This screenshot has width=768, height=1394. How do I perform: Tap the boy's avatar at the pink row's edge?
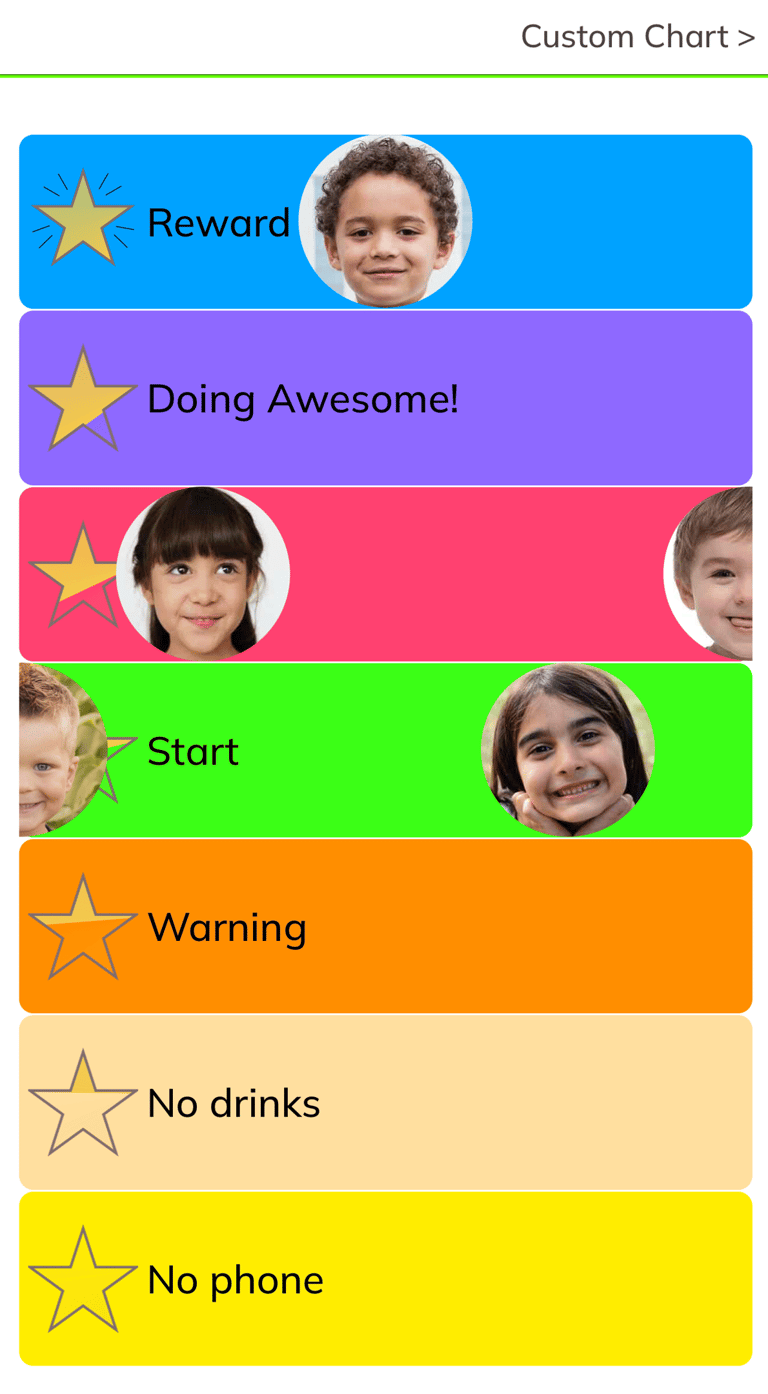click(x=708, y=573)
